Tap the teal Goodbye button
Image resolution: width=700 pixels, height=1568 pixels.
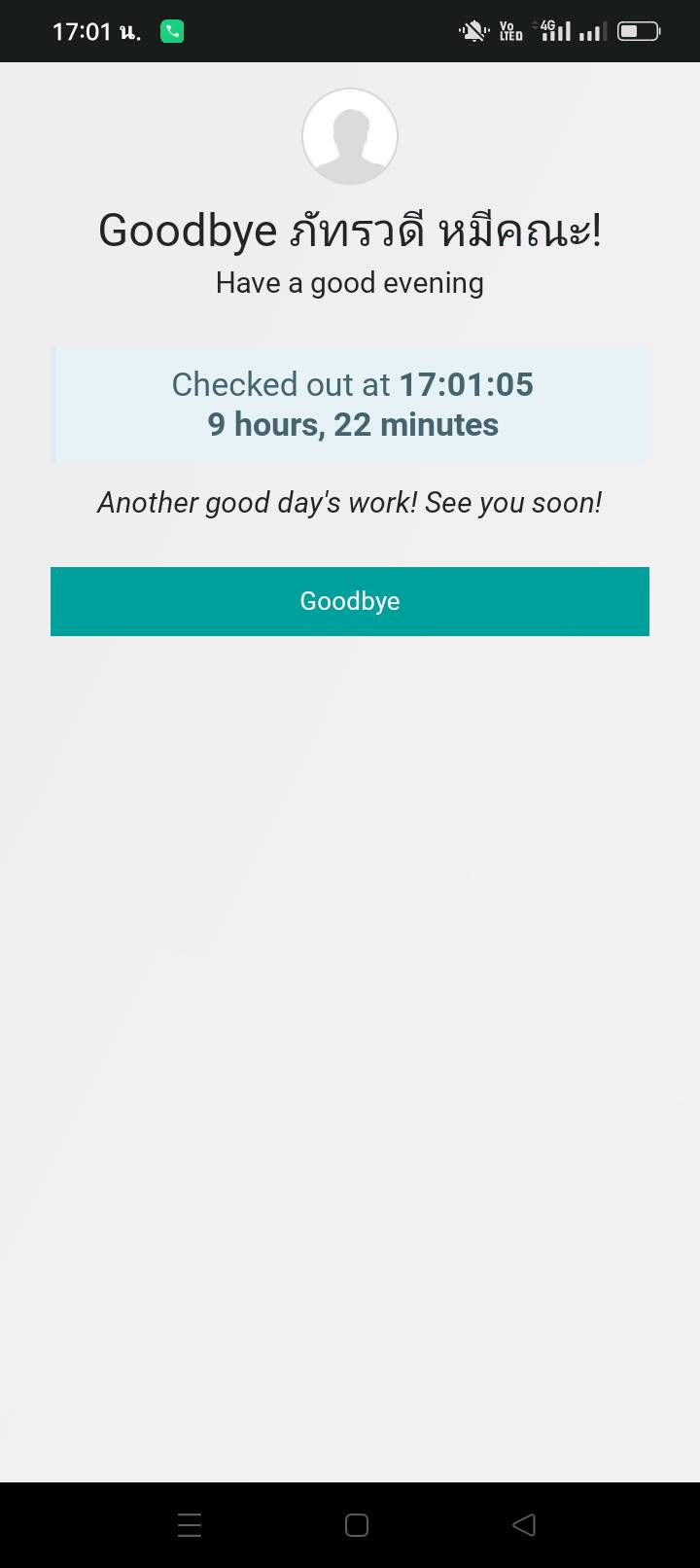tap(350, 601)
